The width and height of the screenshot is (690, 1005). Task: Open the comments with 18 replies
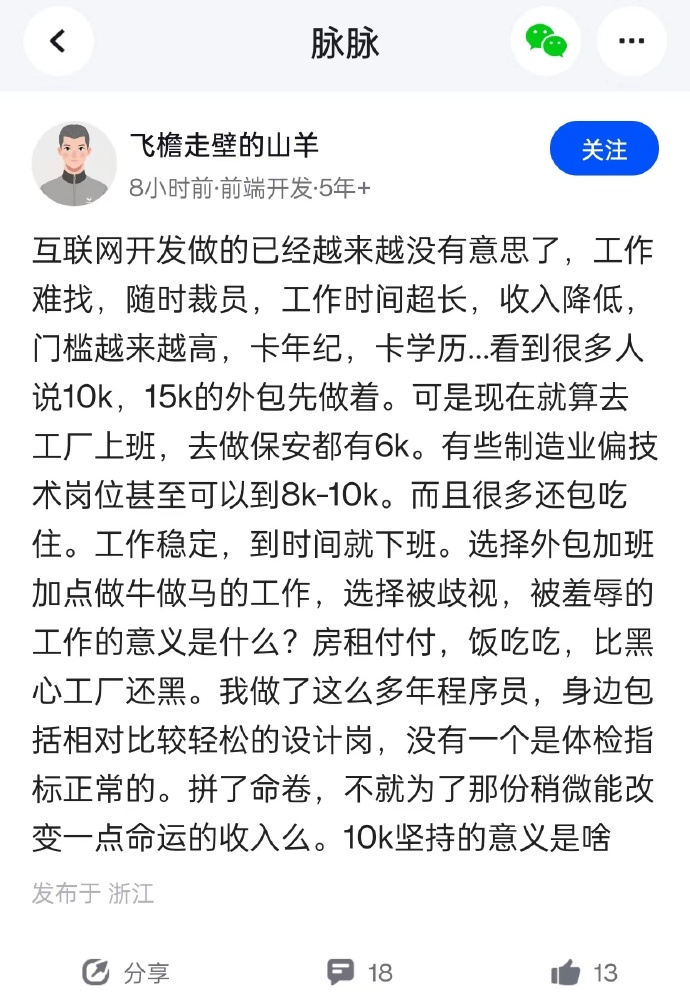tap(360, 971)
